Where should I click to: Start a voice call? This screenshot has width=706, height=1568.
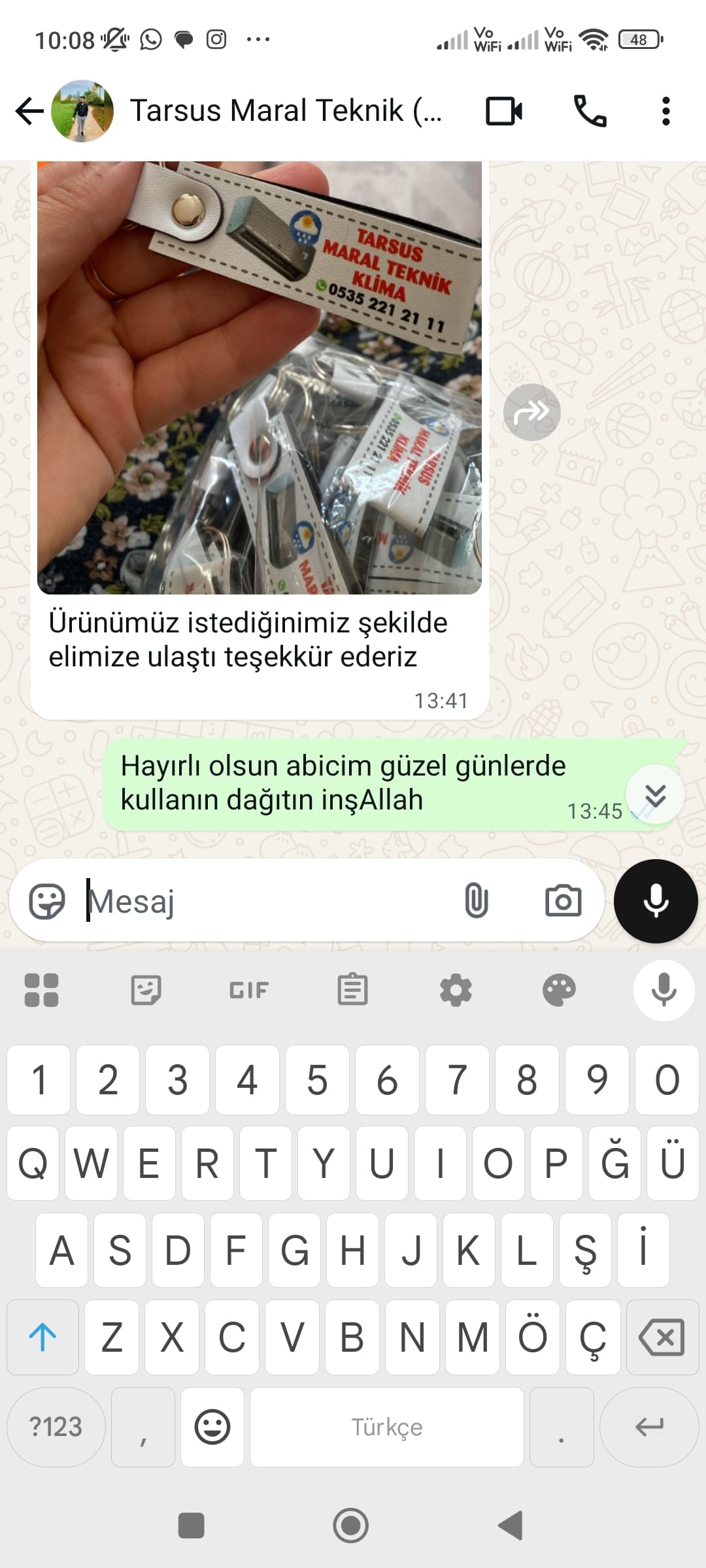(x=590, y=111)
